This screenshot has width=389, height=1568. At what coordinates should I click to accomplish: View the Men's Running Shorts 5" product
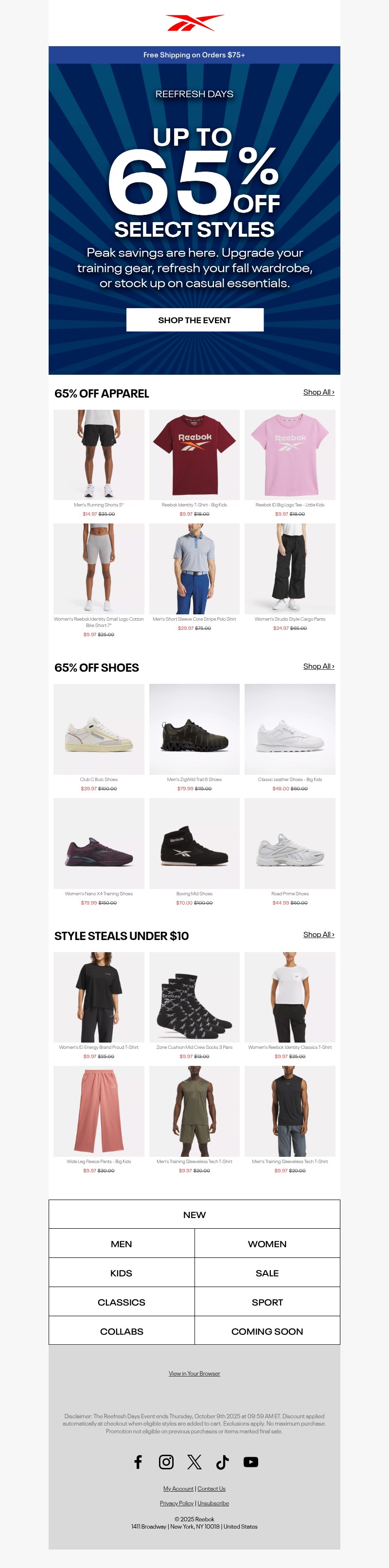pos(99,454)
